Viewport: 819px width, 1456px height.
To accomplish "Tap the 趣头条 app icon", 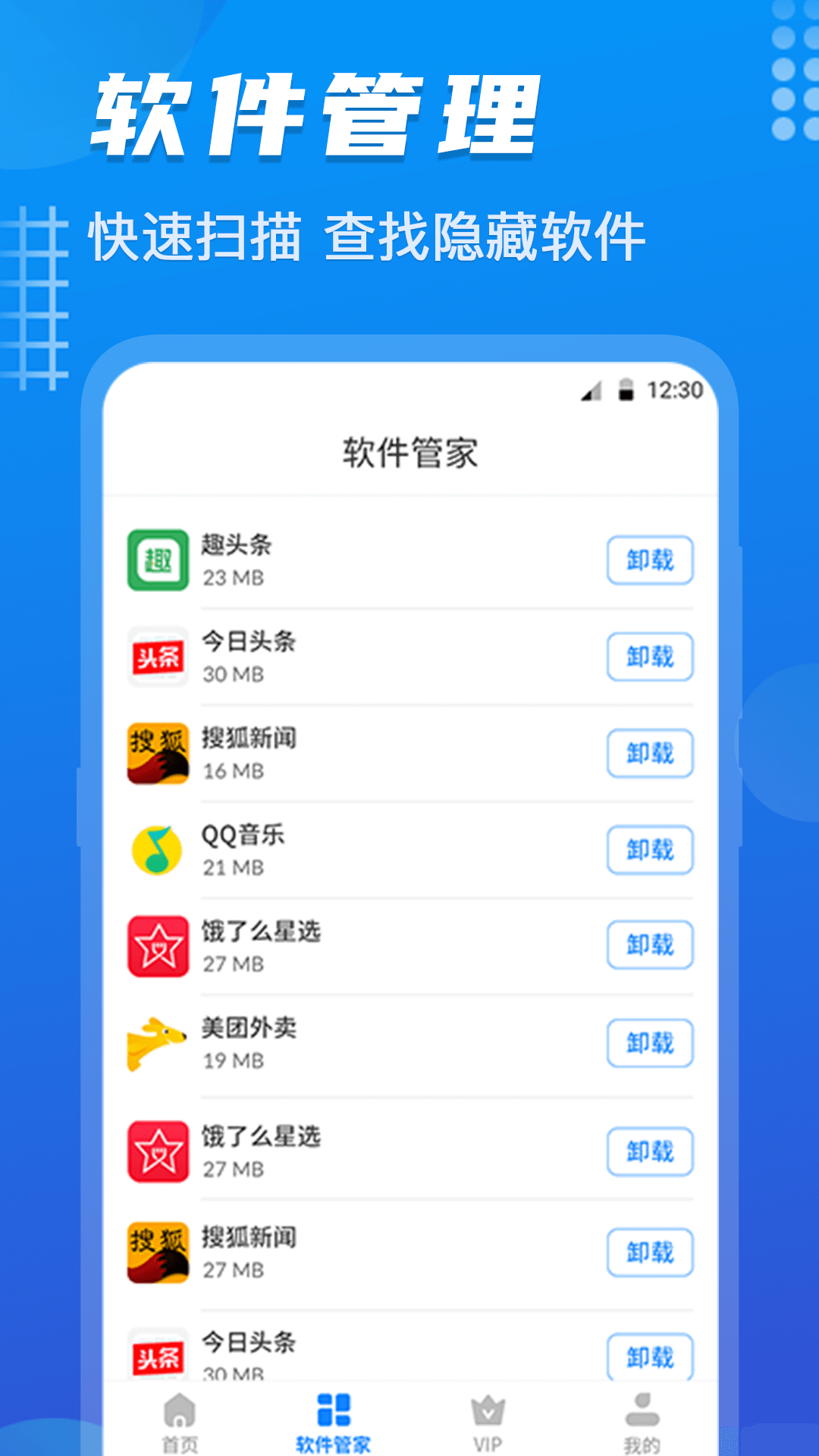I will [x=157, y=561].
